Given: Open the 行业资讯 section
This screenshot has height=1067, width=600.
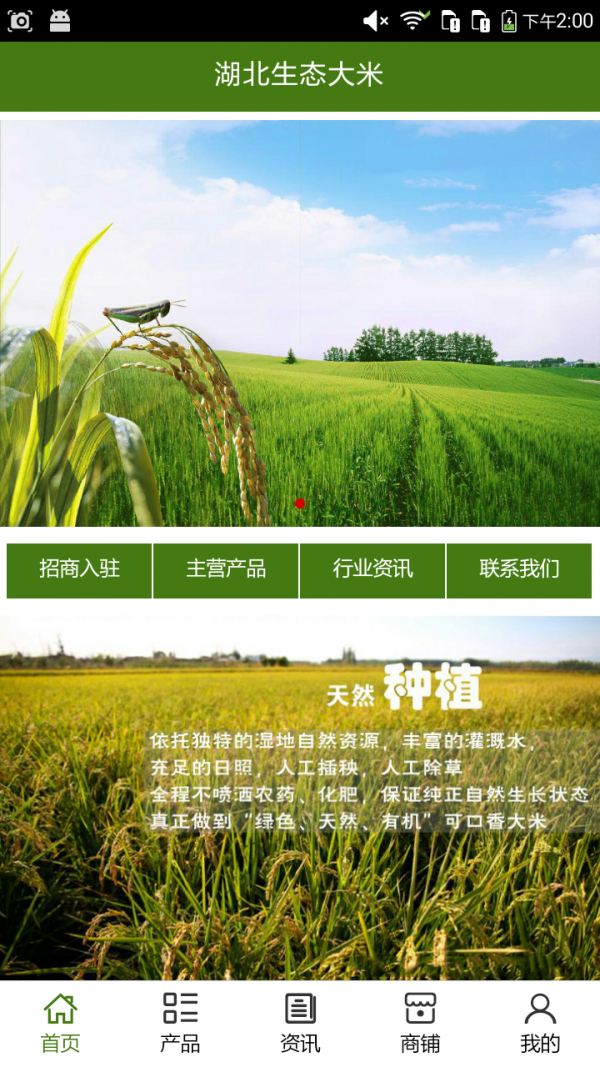Looking at the screenshot, I should [x=373, y=570].
